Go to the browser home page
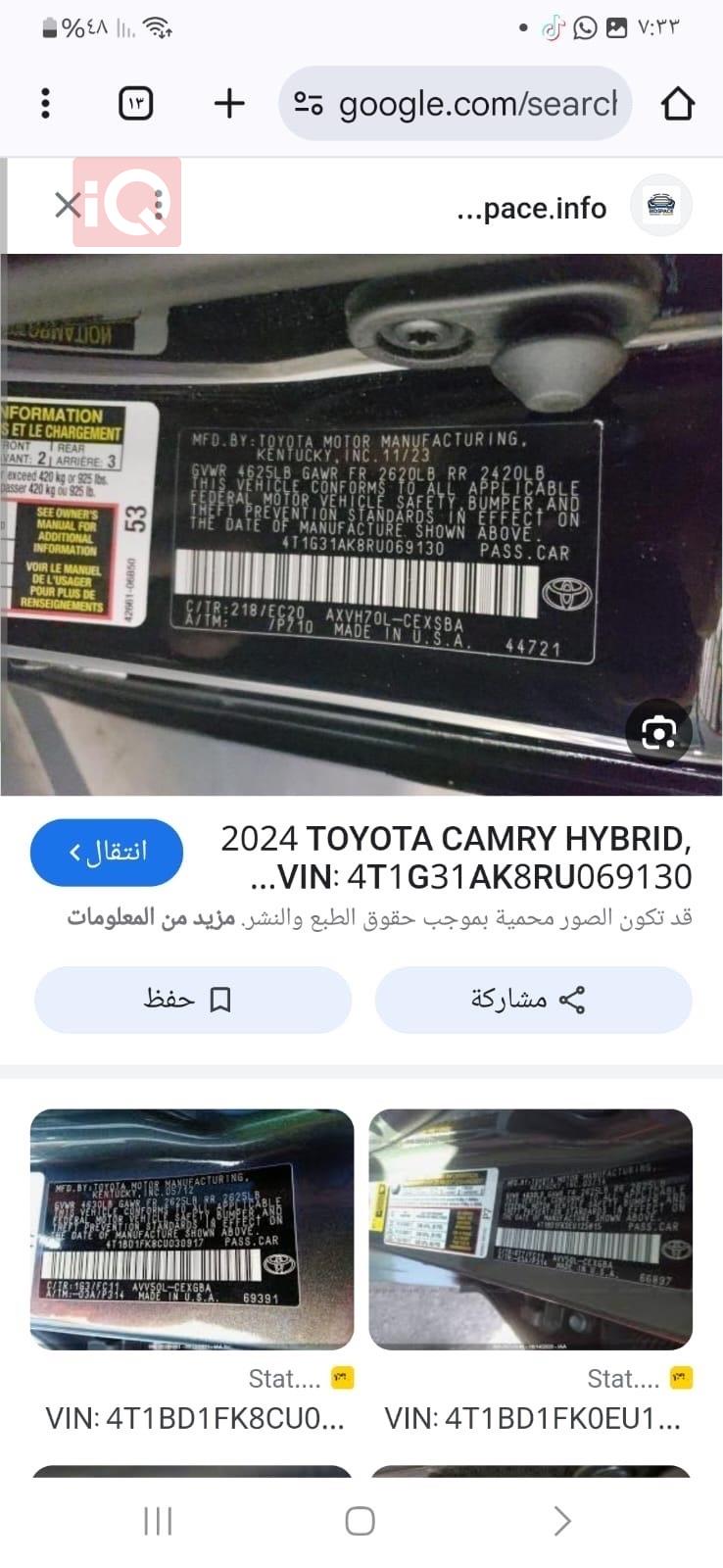This screenshot has height=1568, width=723. pos(677,103)
